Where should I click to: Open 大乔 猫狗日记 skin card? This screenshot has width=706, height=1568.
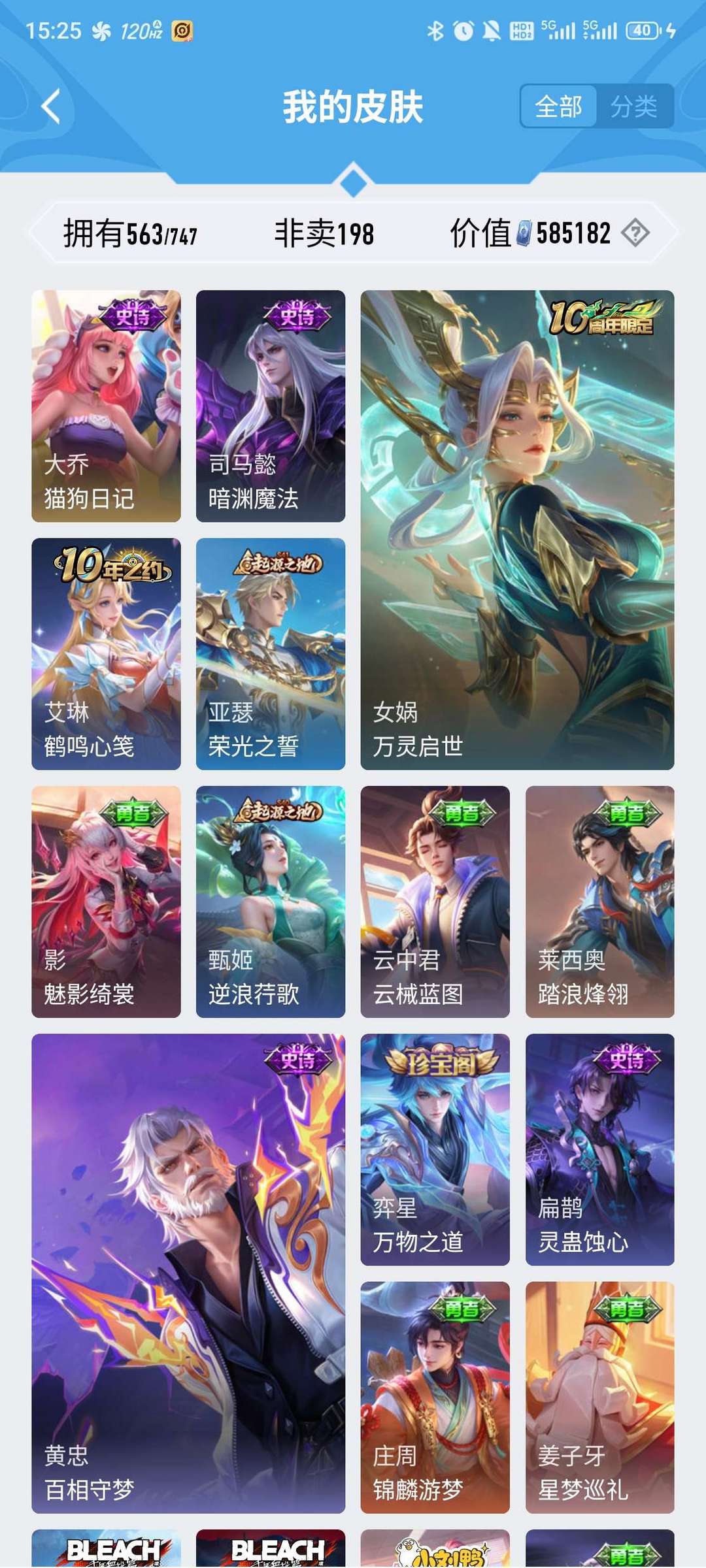(x=106, y=406)
